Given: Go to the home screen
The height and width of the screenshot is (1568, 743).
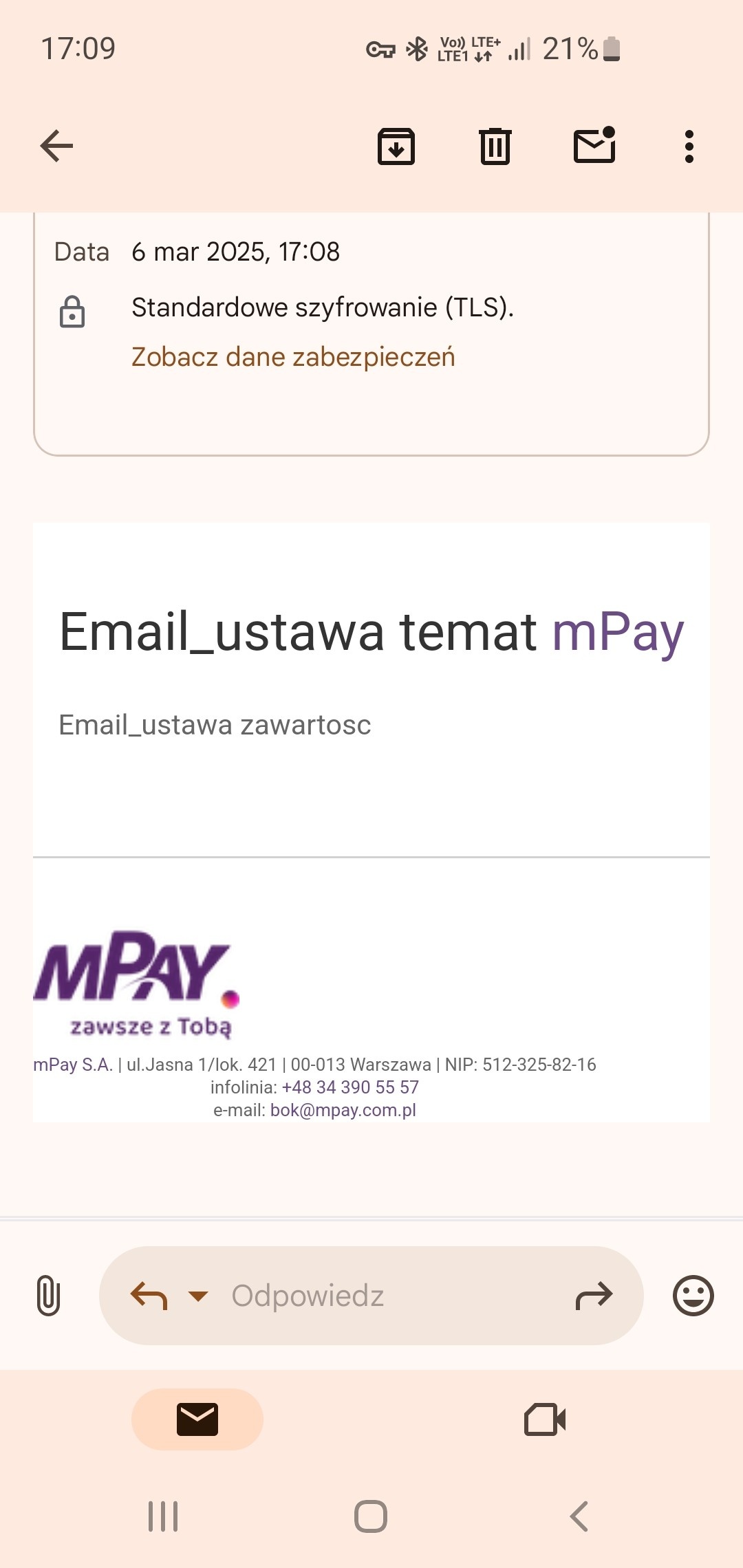Looking at the screenshot, I should coord(371,1516).
